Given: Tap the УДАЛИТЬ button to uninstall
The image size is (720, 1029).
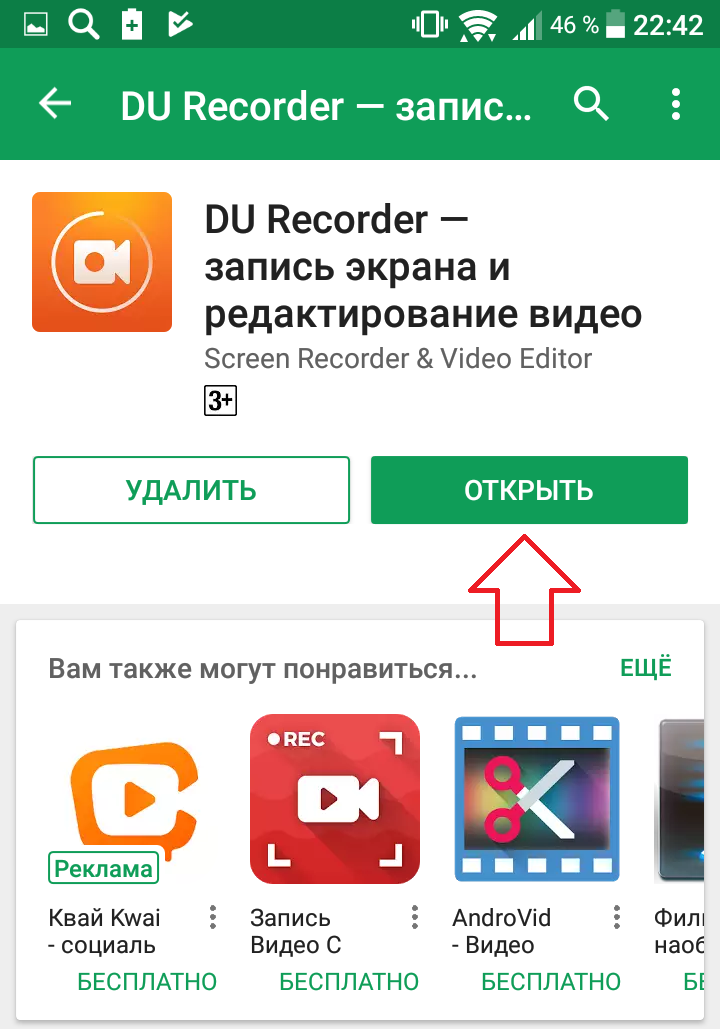Looking at the screenshot, I should [191, 490].
